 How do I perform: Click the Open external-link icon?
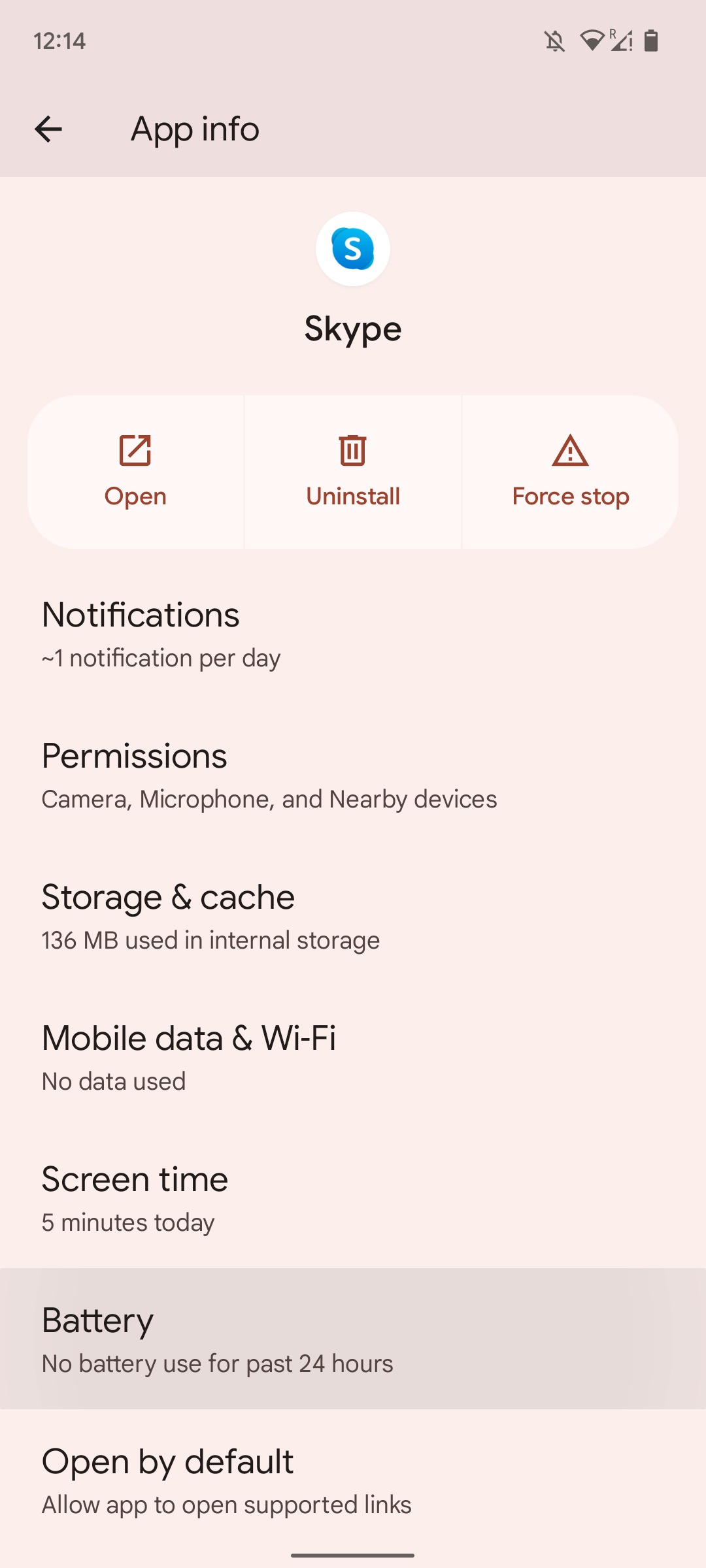(135, 450)
